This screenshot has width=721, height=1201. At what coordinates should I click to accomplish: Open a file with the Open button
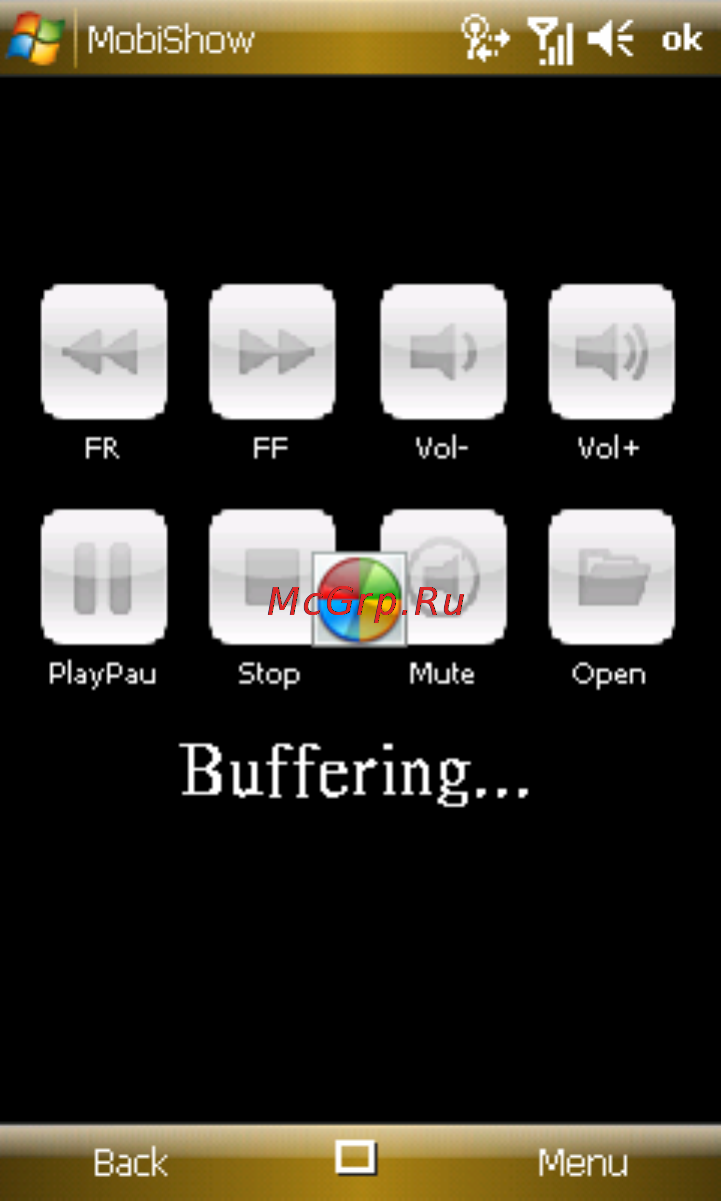pos(611,577)
